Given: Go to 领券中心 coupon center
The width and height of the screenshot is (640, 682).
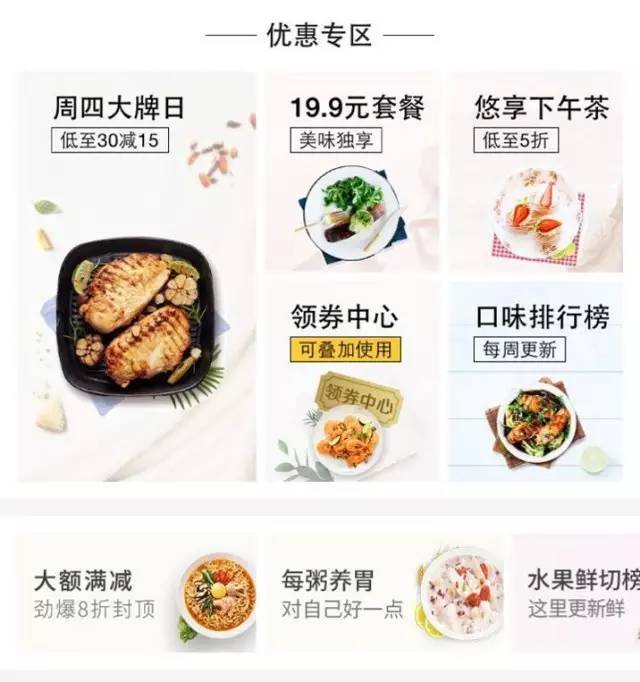Looking at the screenshot, I should click(x=351, y=382).
